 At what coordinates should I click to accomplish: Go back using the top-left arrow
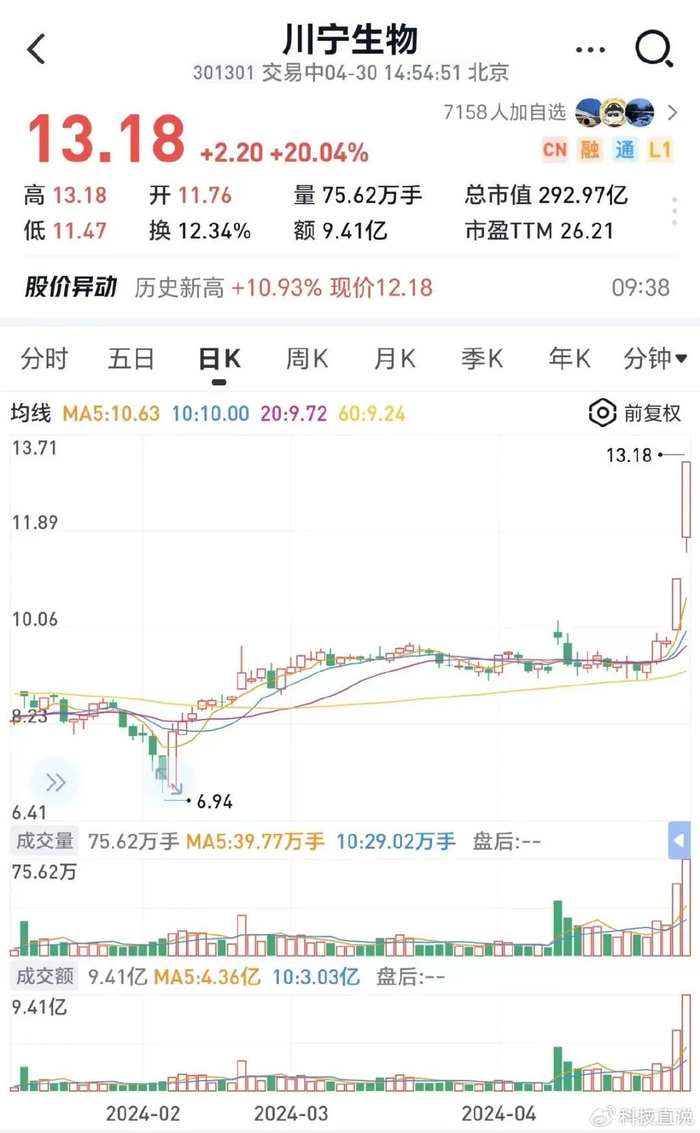[x=37, y=48]
